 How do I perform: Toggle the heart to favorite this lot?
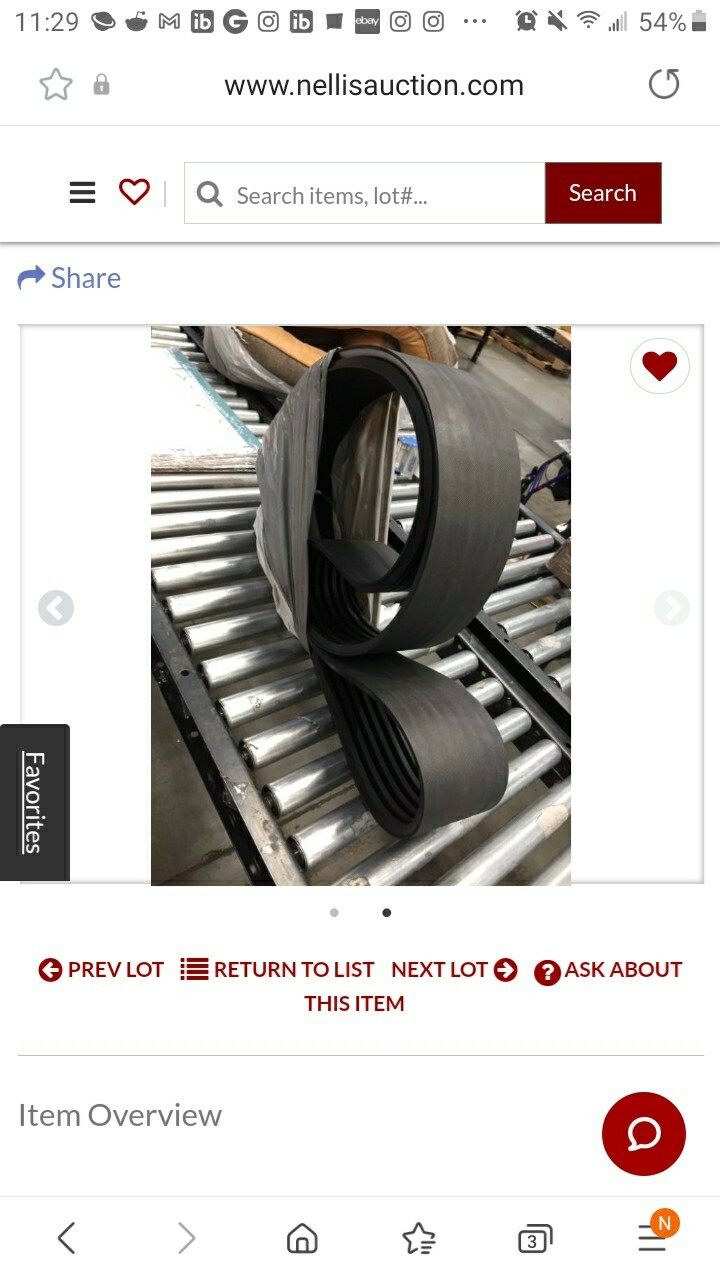pyautogui.click(x=659, y=366)
